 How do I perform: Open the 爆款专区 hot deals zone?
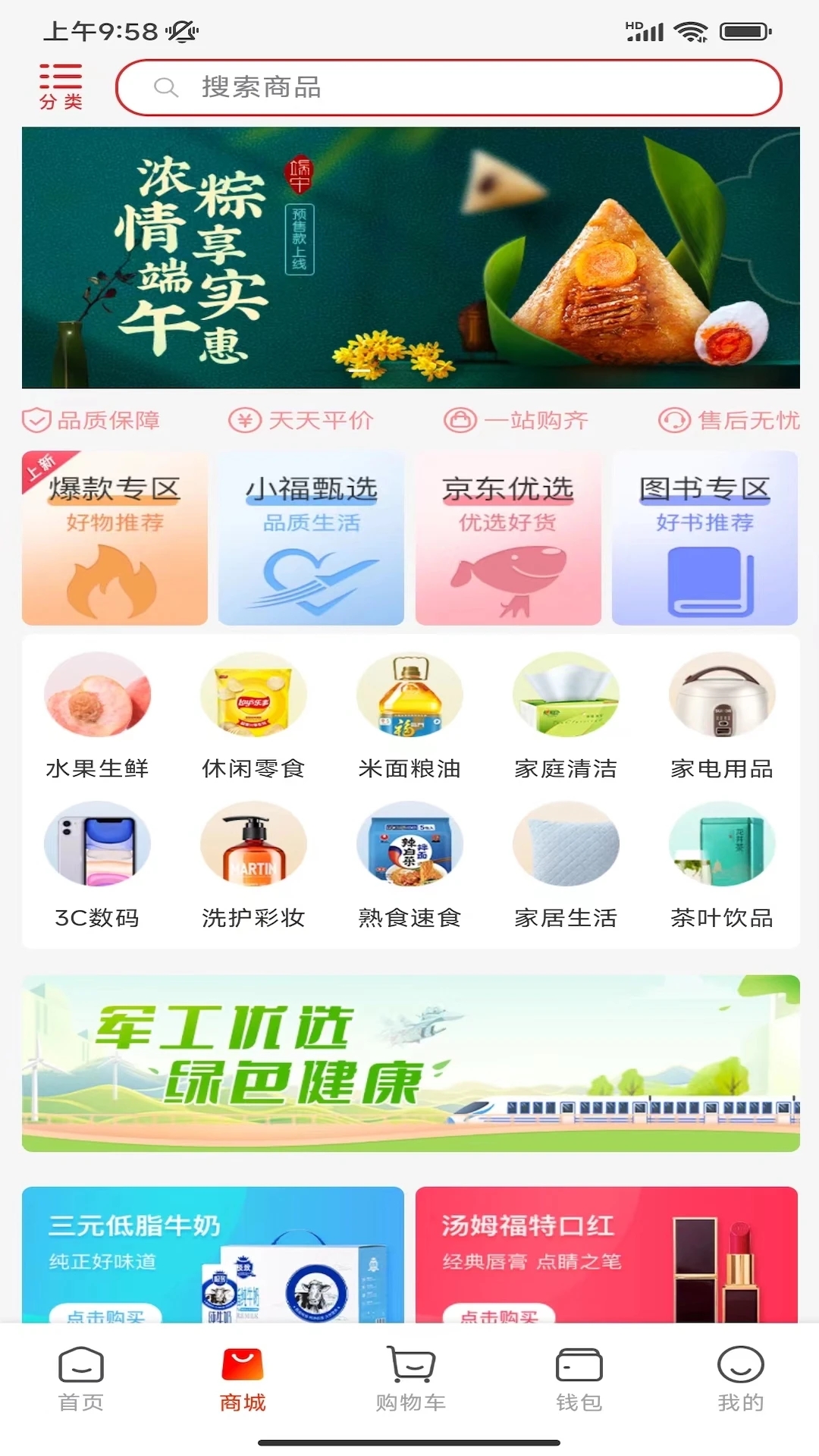(114, 538)
